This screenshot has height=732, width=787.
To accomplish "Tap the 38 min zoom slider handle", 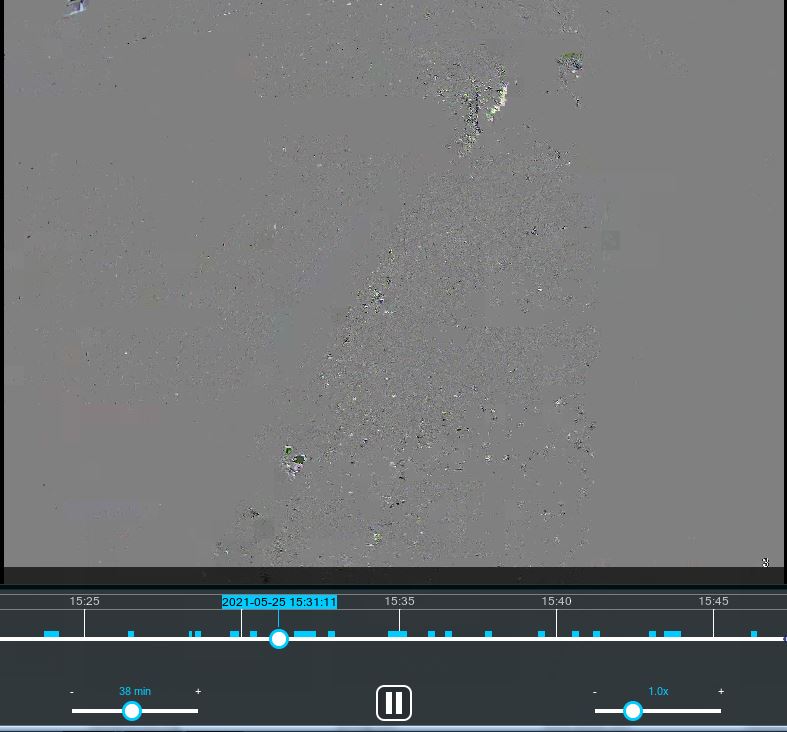I will (132, 711).
